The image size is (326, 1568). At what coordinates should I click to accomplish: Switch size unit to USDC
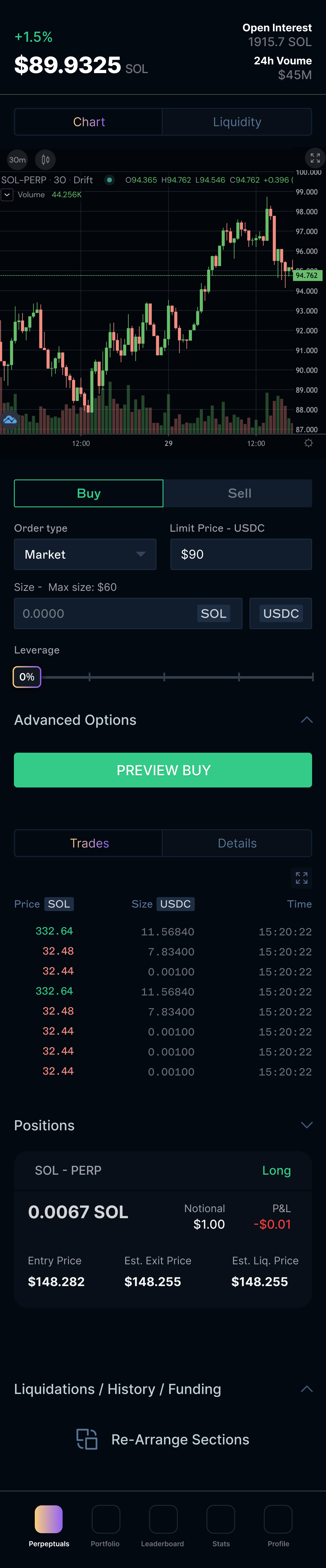[281, 613]
